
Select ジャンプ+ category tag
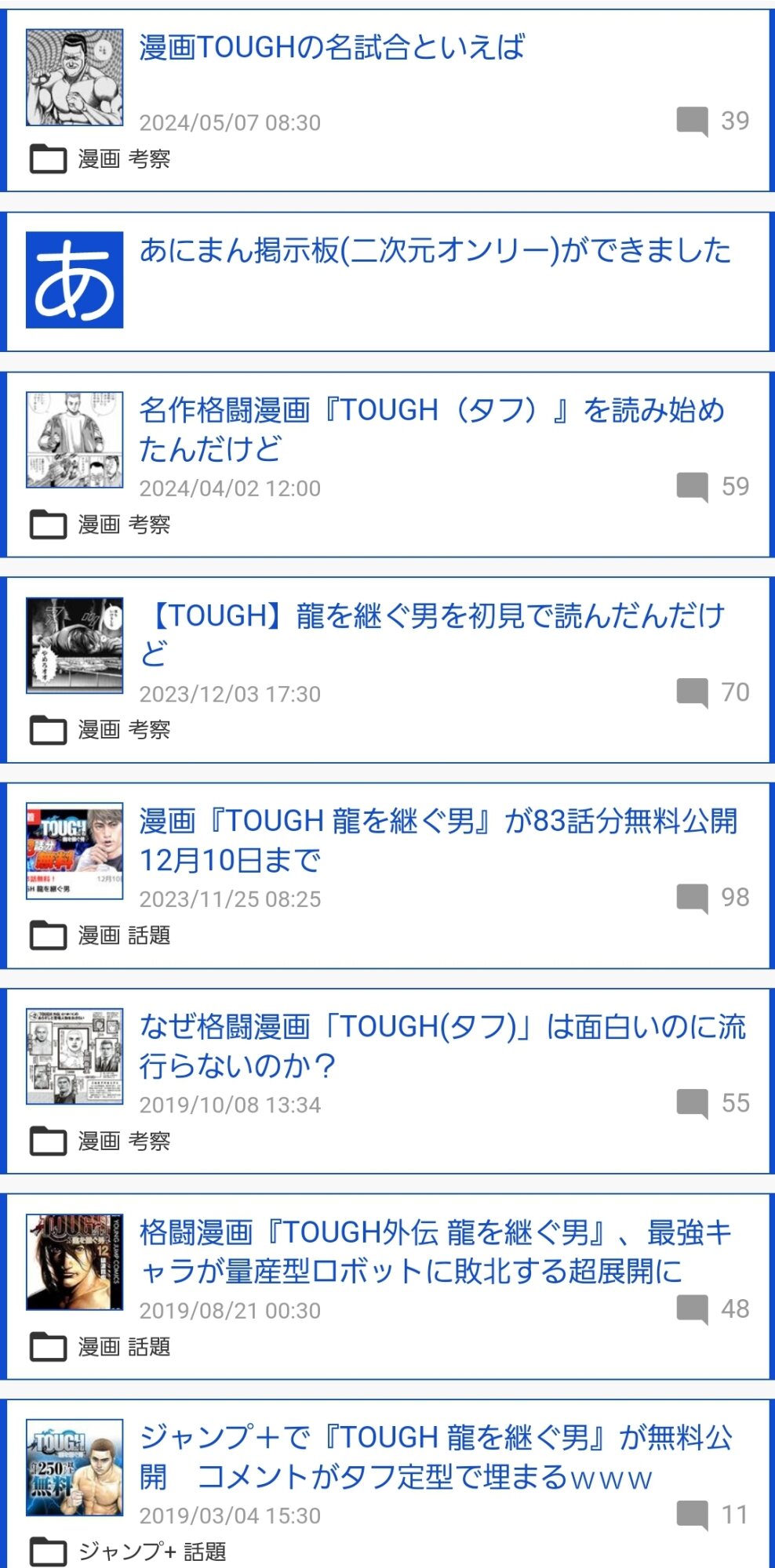coord(126,1551)
